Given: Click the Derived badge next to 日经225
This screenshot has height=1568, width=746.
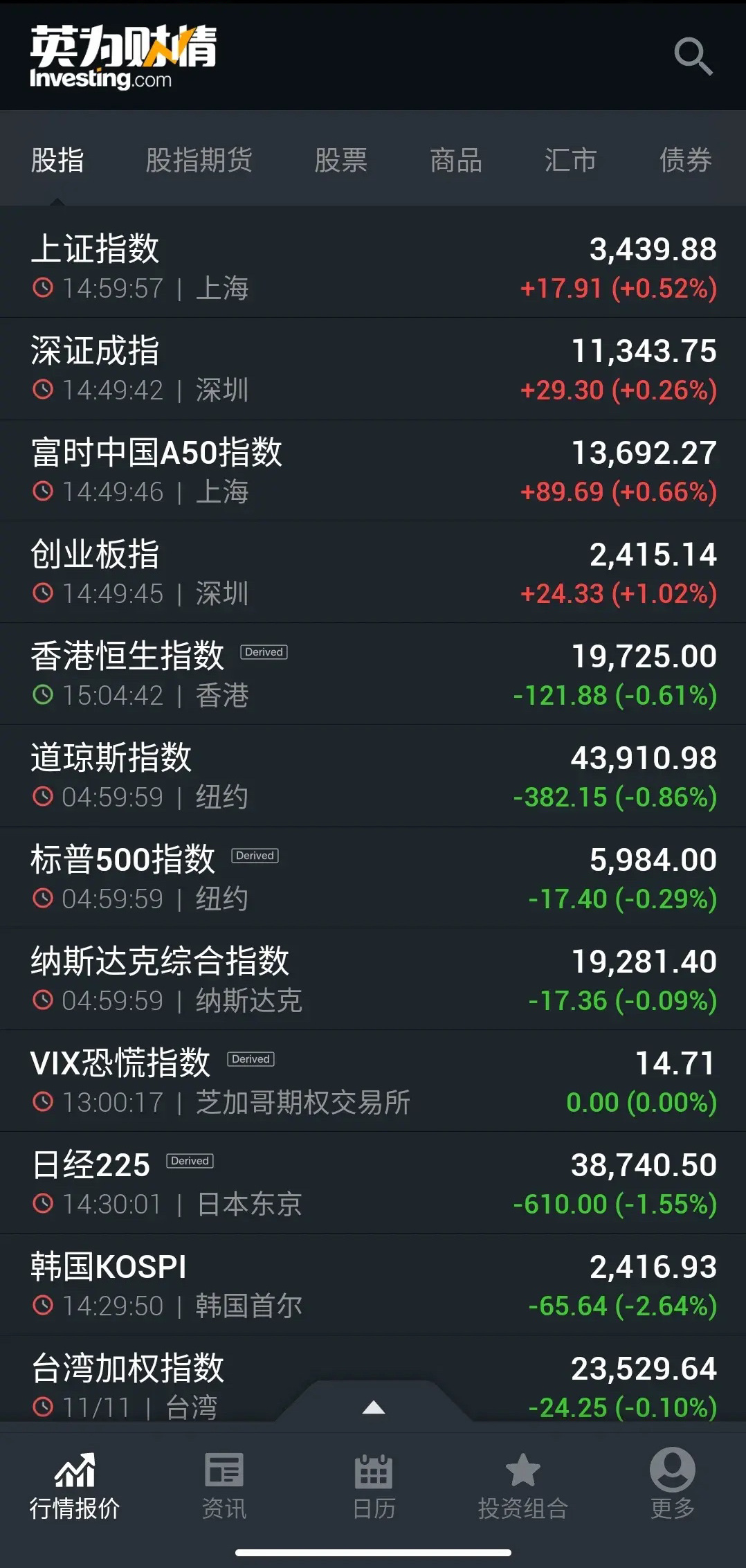Looking at the screenshot, I should pyautogui.click(x=190, y=1161).
